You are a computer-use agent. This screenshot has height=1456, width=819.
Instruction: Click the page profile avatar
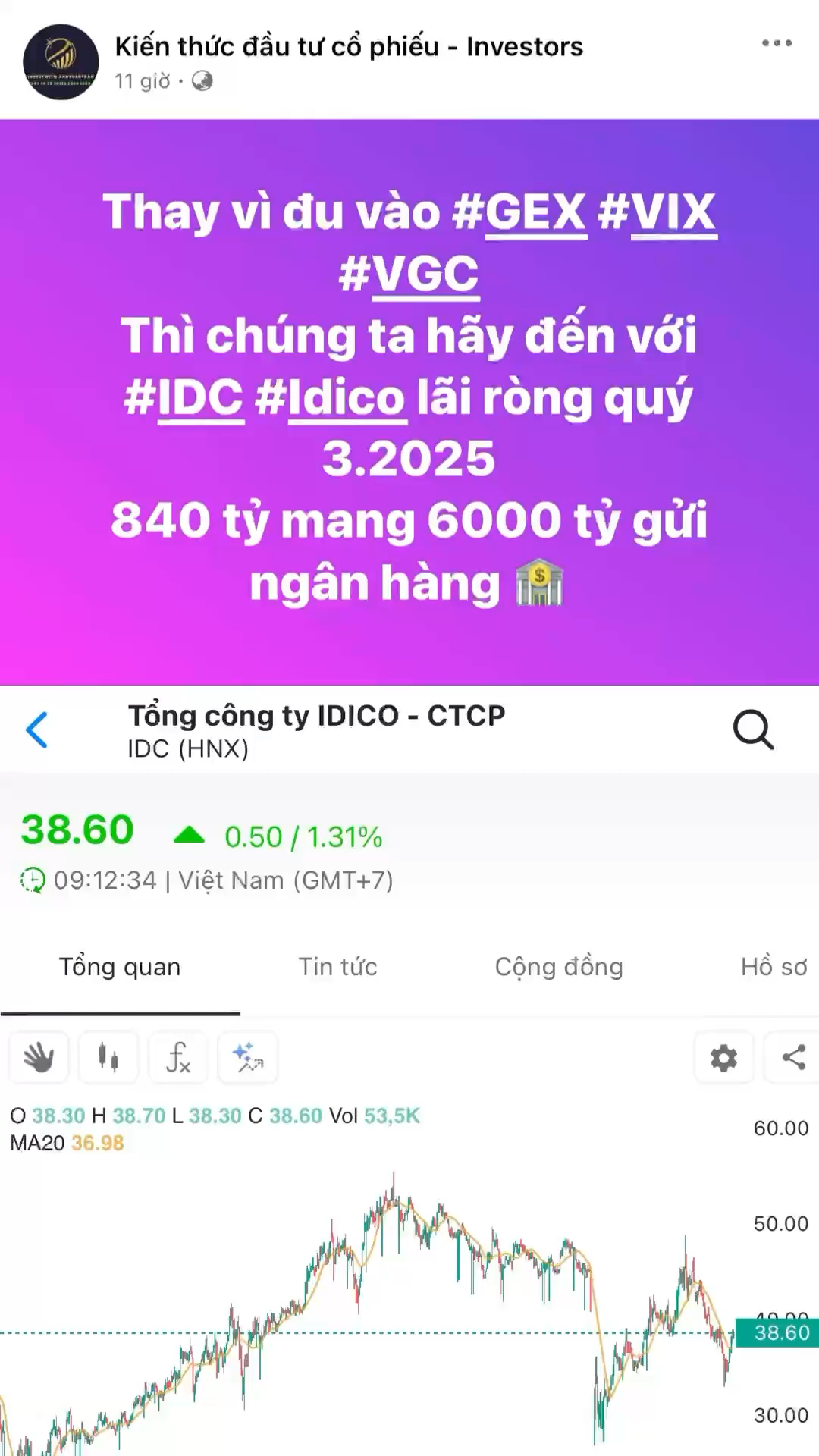61,57
